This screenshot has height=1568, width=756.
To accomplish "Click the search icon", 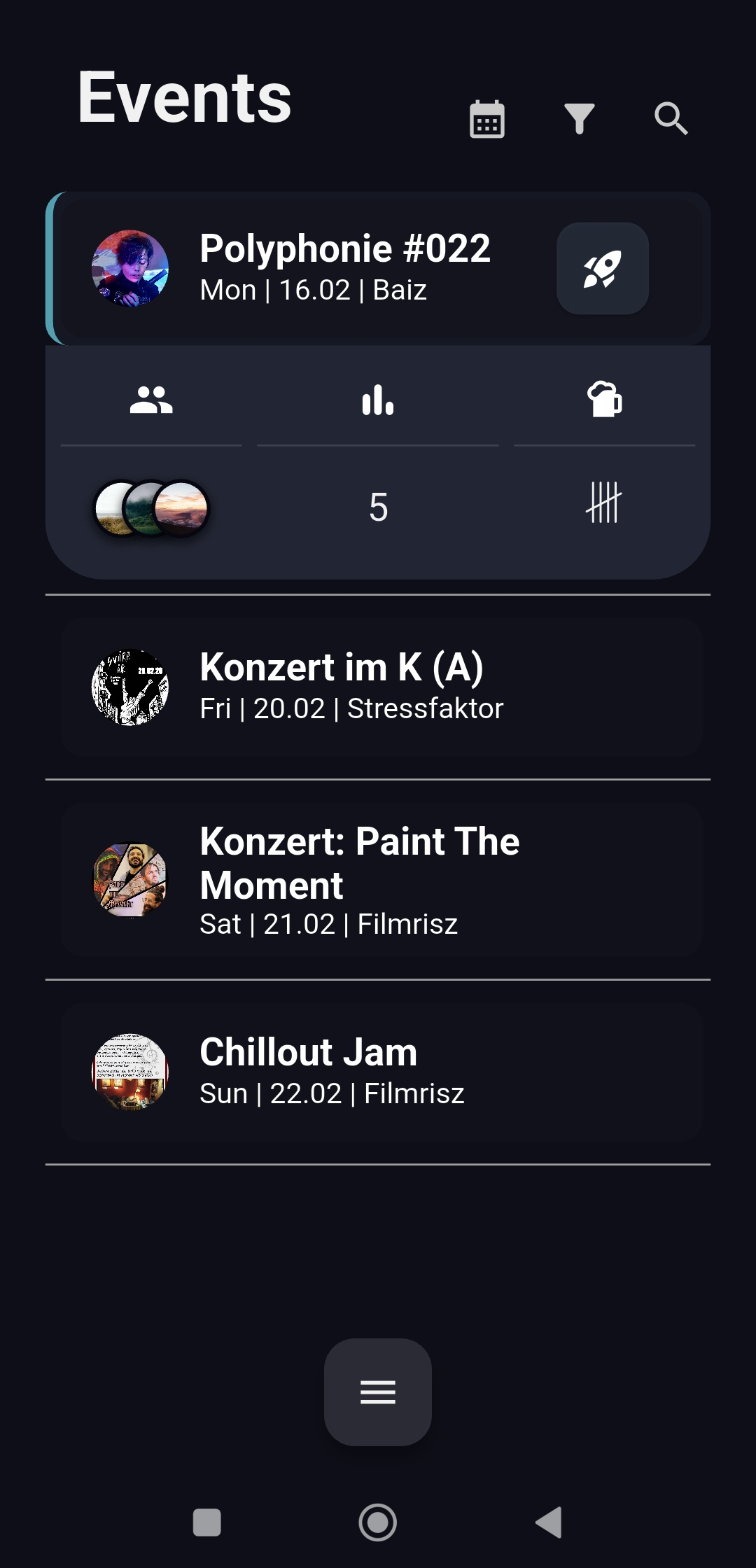I will click(x=671, y=118).
